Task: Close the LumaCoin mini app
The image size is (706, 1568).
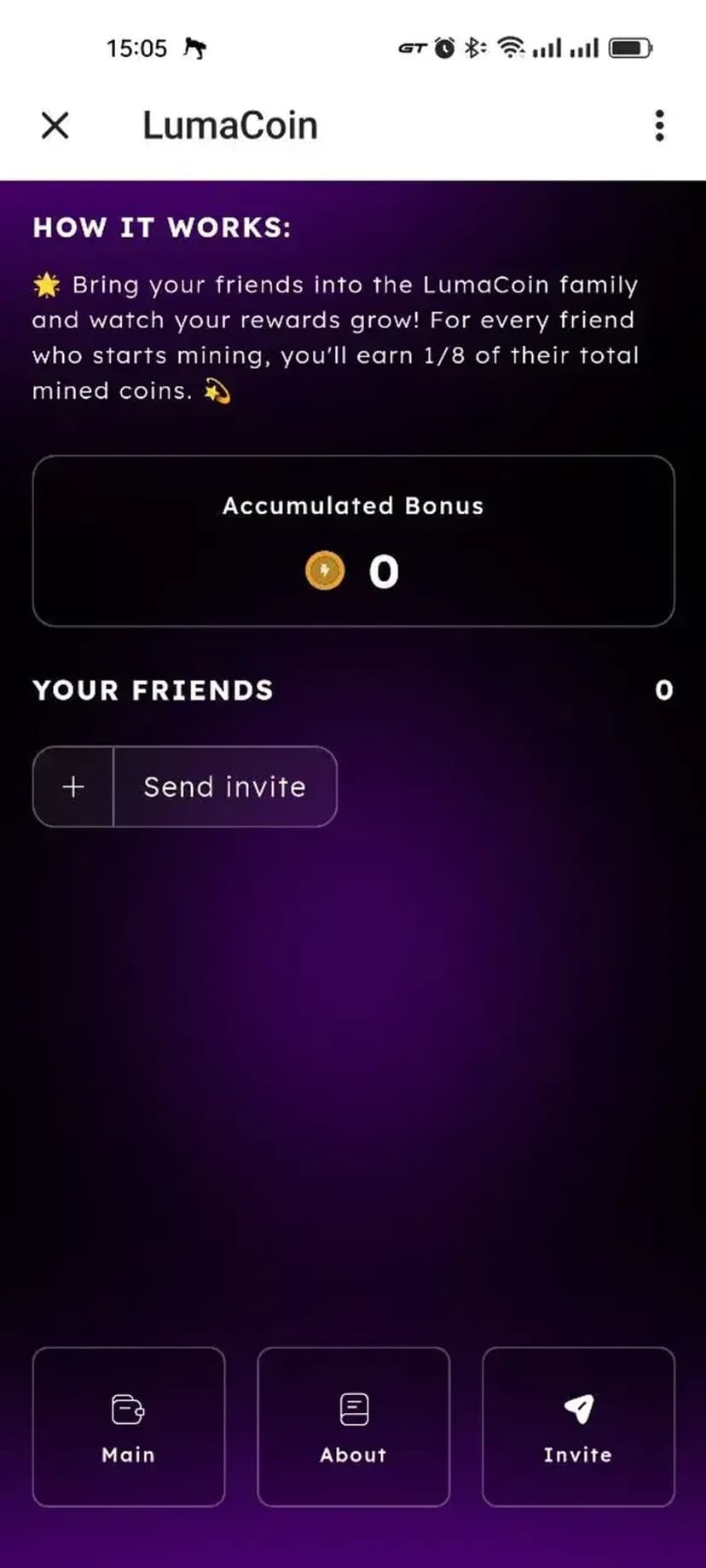Action: 55,125
